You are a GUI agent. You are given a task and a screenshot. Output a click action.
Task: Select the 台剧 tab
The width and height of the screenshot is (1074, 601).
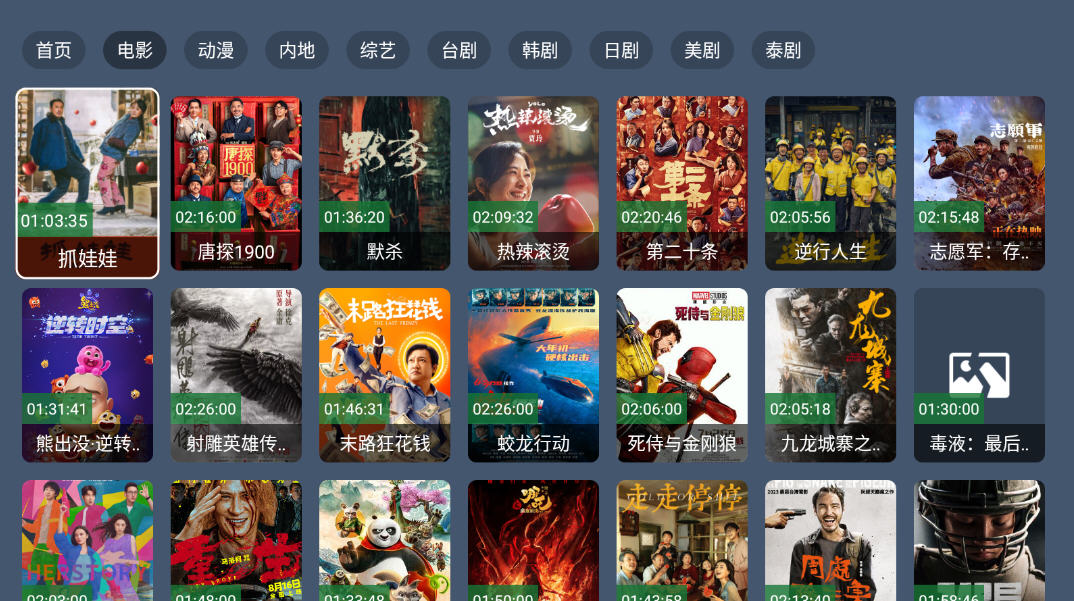(459, 50)
